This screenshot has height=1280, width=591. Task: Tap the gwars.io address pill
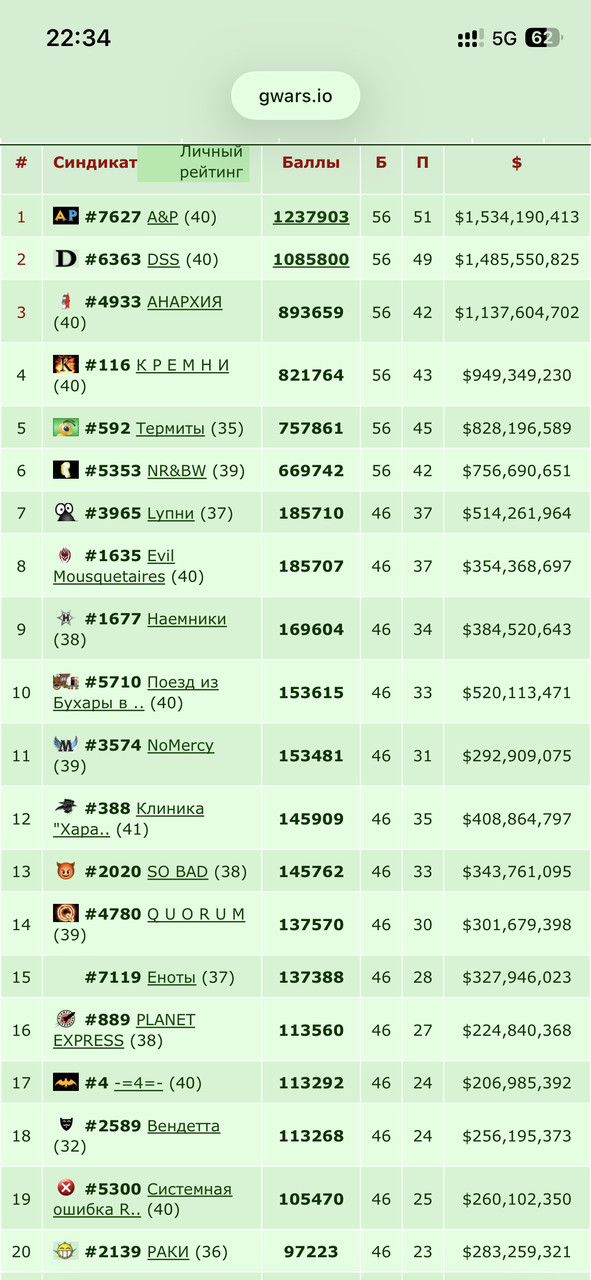click(x=295, y=97)
